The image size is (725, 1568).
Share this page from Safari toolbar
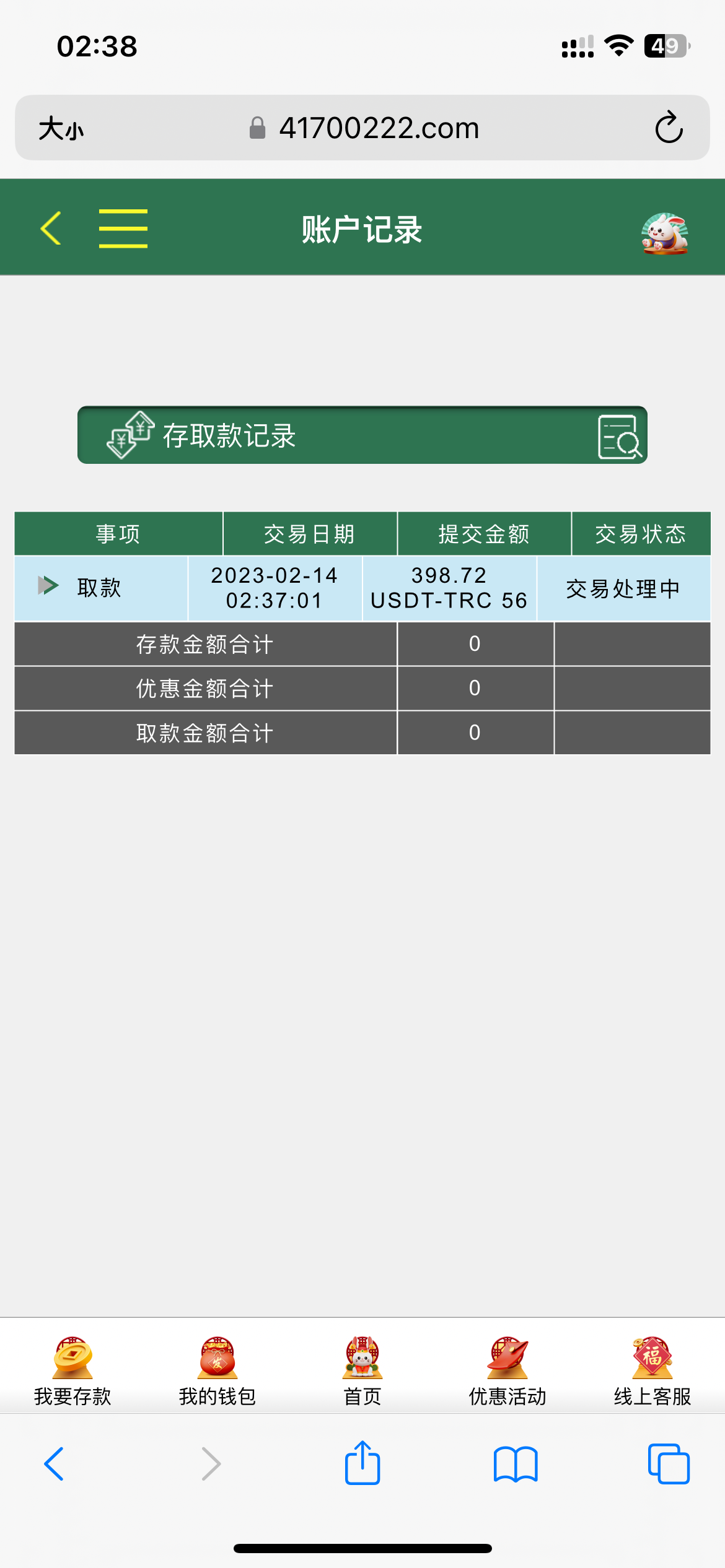(362, 1464)
